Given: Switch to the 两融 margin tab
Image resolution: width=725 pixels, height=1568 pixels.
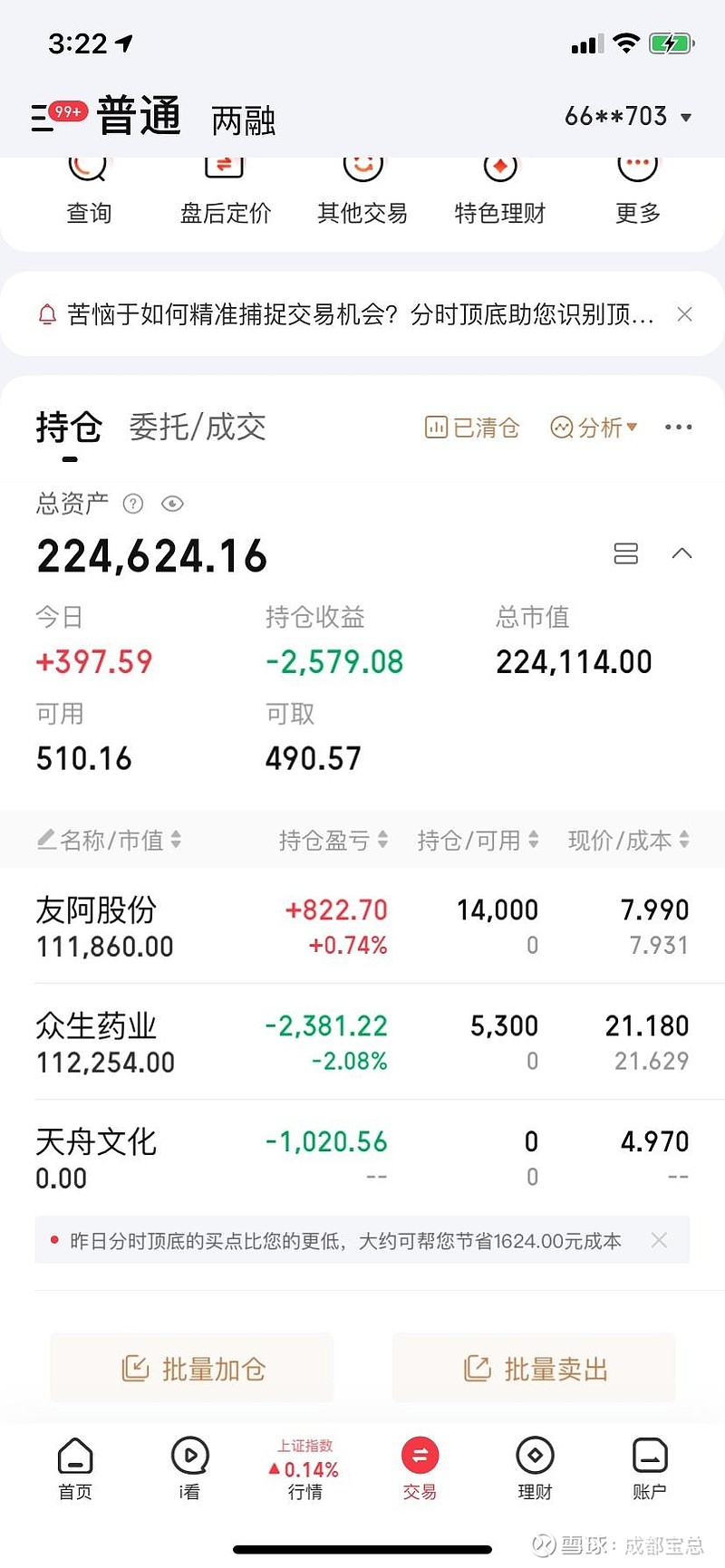Looking at the screenshot, I should click(x=242, y=119).
